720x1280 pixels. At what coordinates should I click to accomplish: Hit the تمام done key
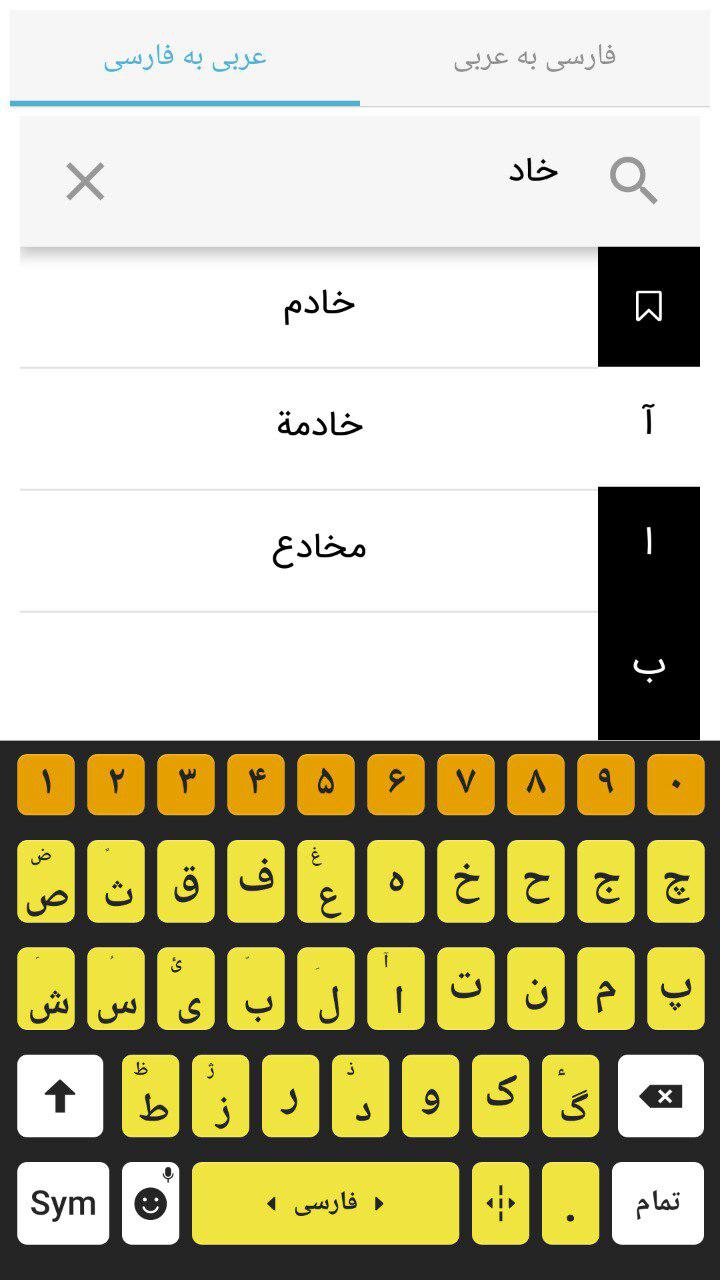point(658,1203)
